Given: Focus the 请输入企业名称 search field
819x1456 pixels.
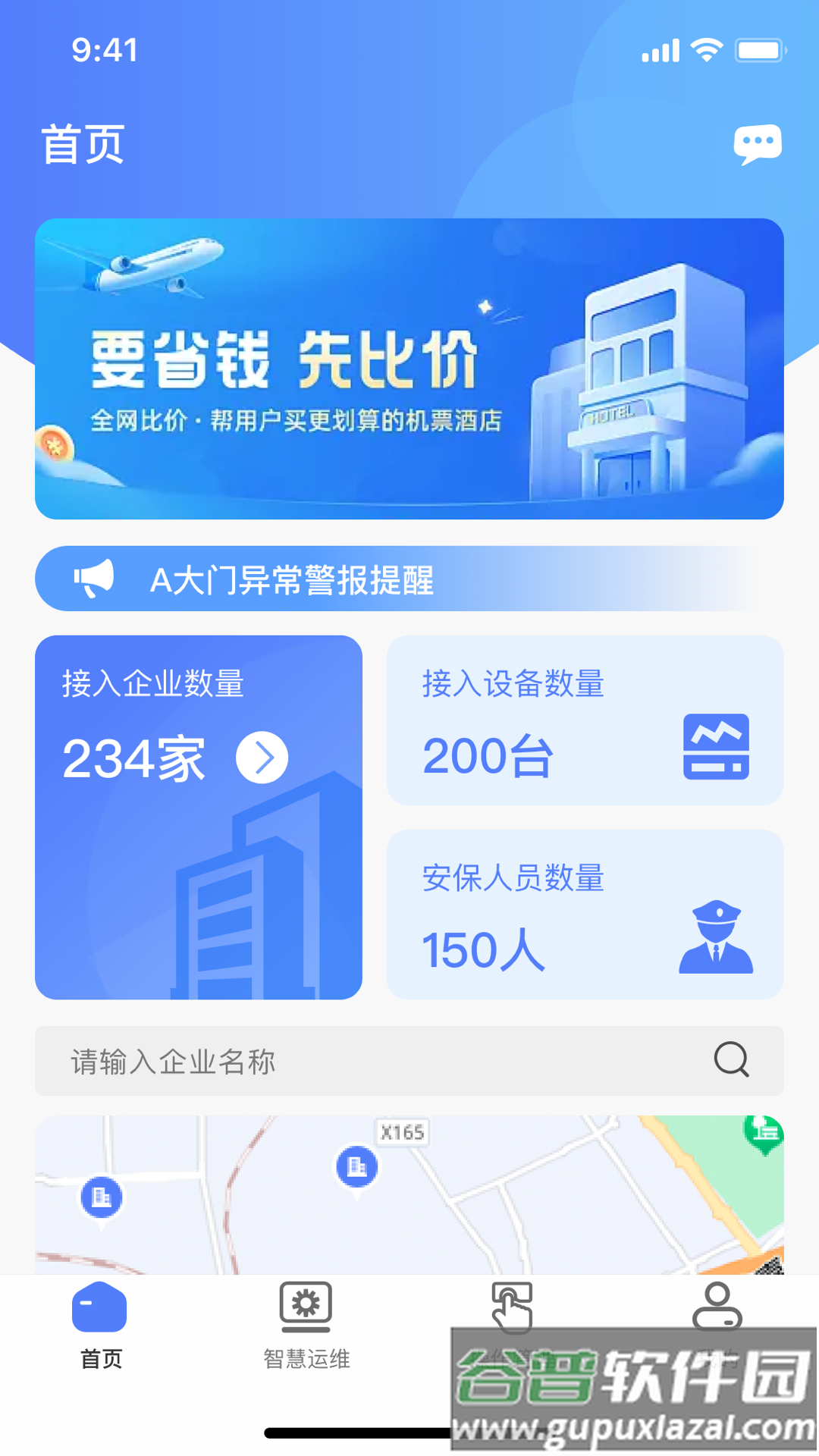Looking at the screenshot, I should [364, 1061].
